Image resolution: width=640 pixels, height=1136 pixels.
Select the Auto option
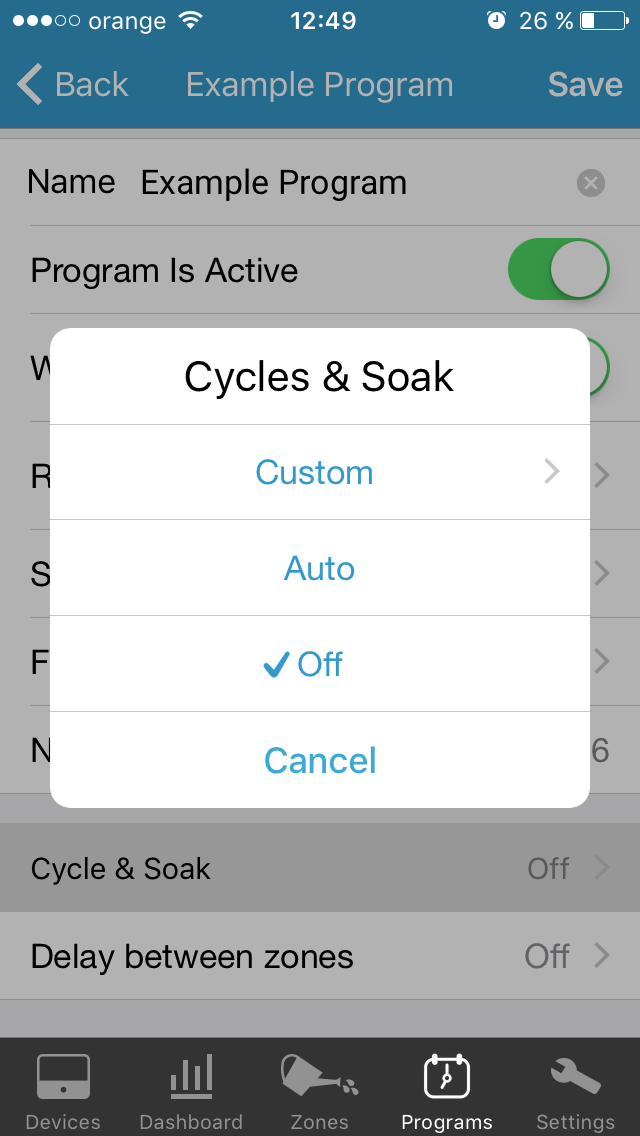320,568
